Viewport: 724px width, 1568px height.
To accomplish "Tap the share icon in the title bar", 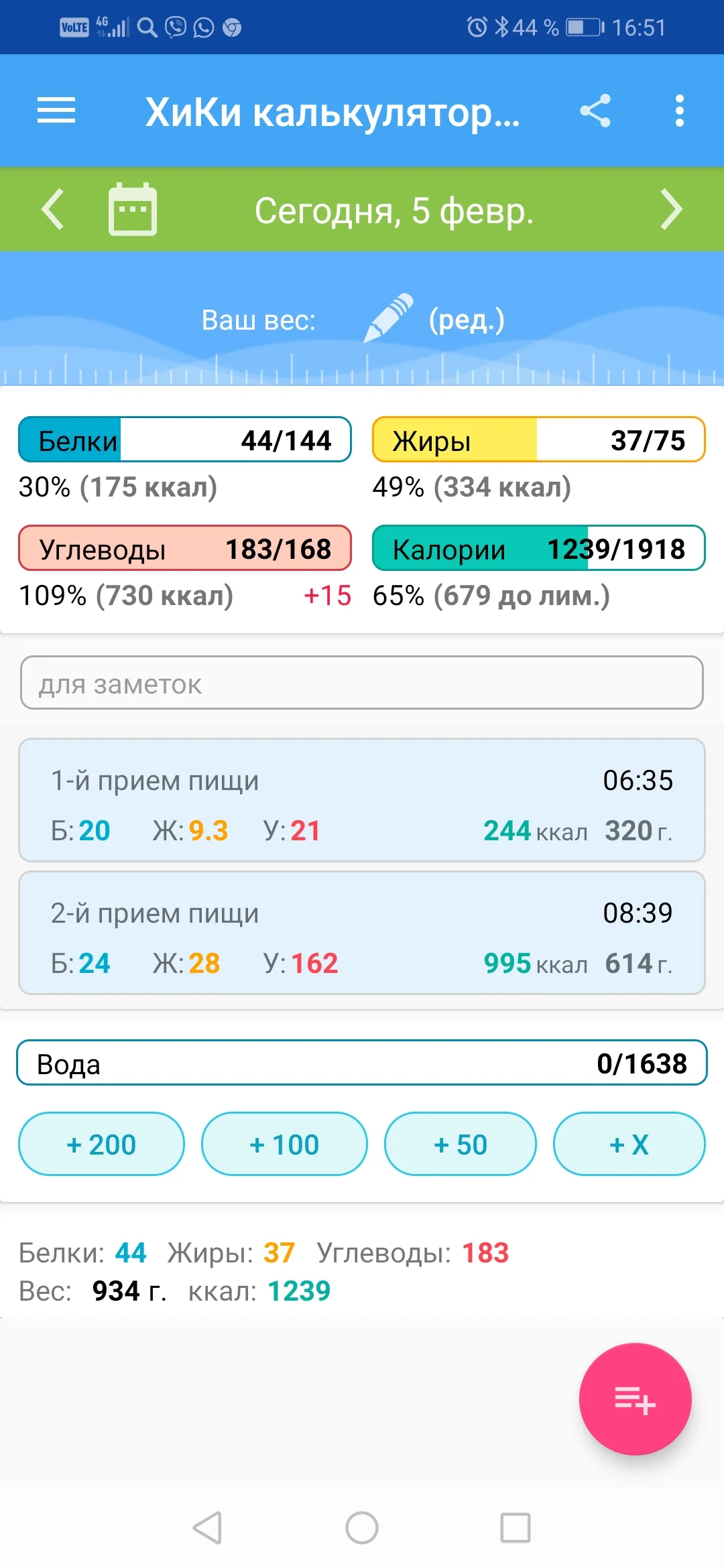I will coord(597,111).
